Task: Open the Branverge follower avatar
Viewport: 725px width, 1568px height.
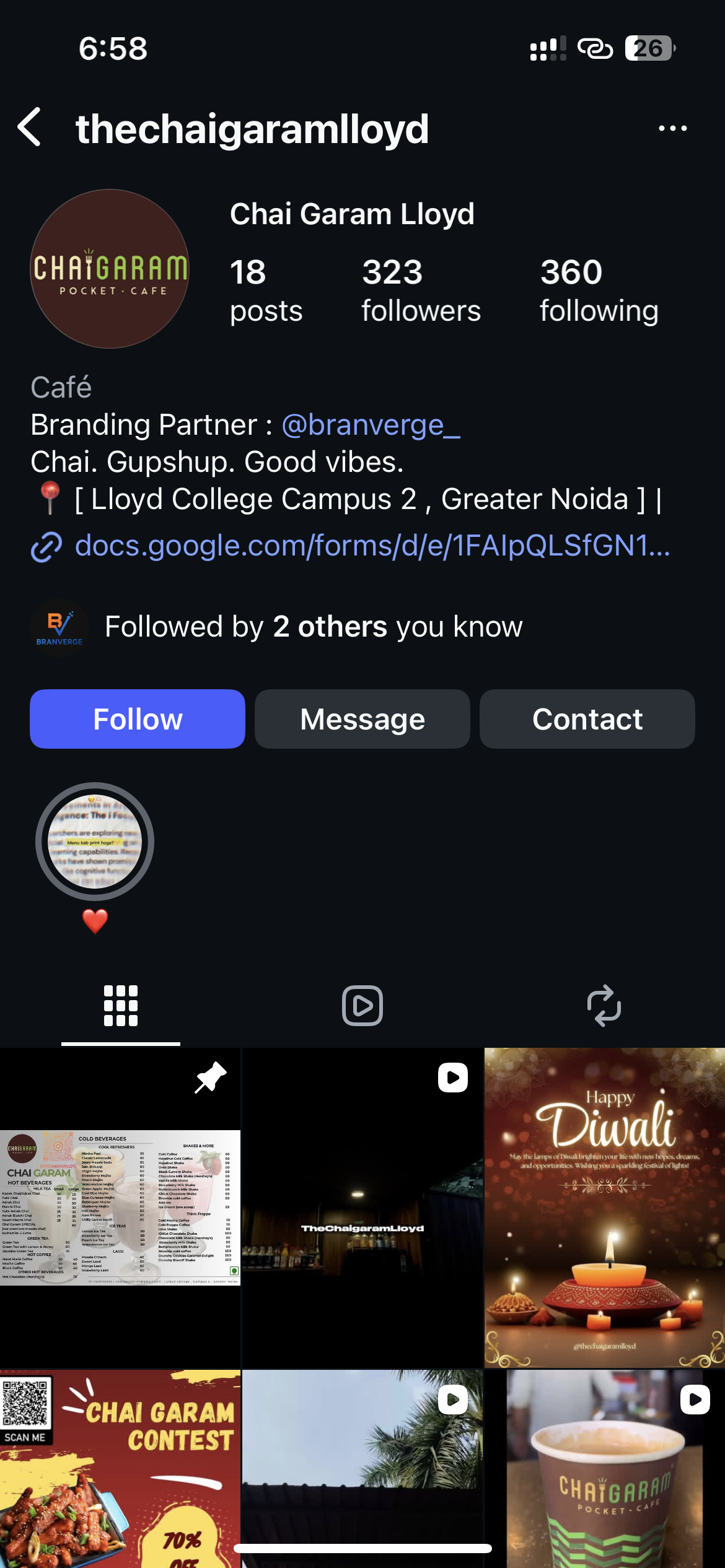Action: point(59,627)
